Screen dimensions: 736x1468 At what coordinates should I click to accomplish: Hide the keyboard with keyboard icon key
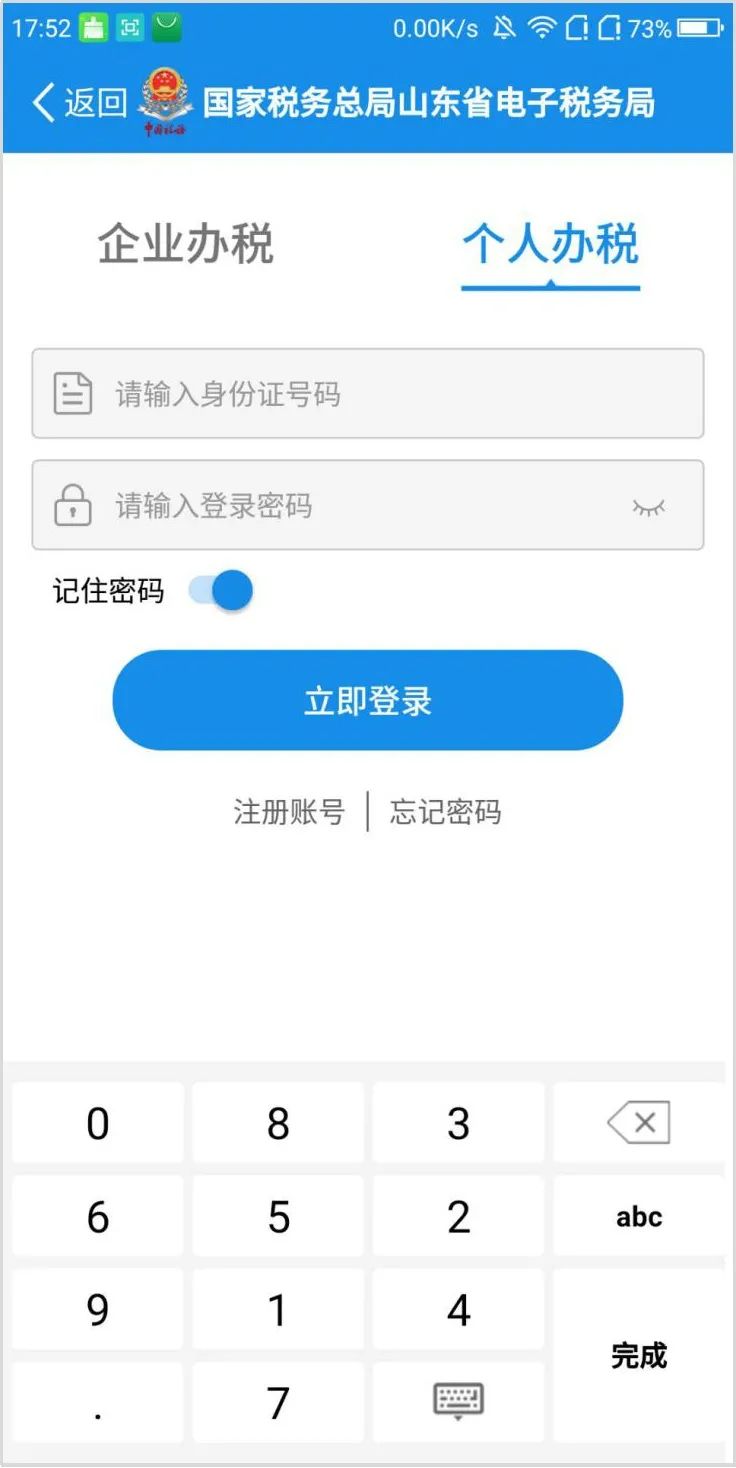click(x=458, y=1402)
